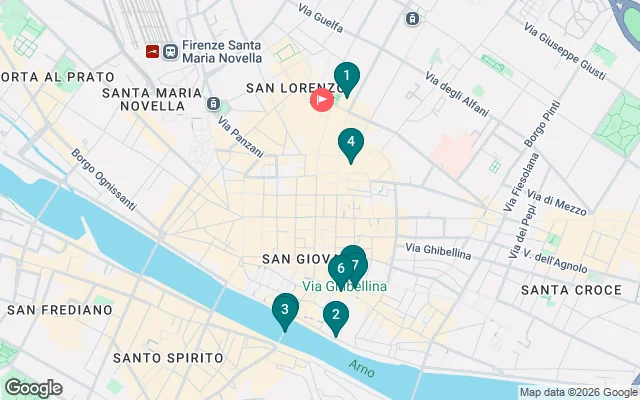Select map marker number 1

pyautogui.click(x=346, y=76)
